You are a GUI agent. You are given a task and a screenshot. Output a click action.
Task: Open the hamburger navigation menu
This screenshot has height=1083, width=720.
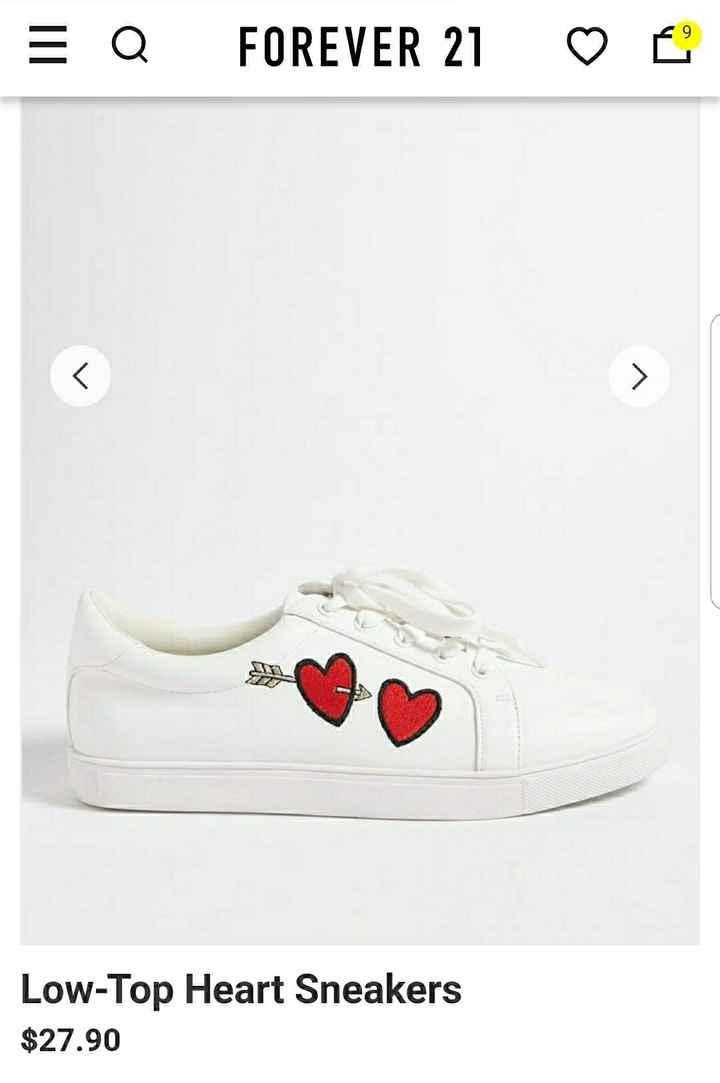click(x=47, y=47)
